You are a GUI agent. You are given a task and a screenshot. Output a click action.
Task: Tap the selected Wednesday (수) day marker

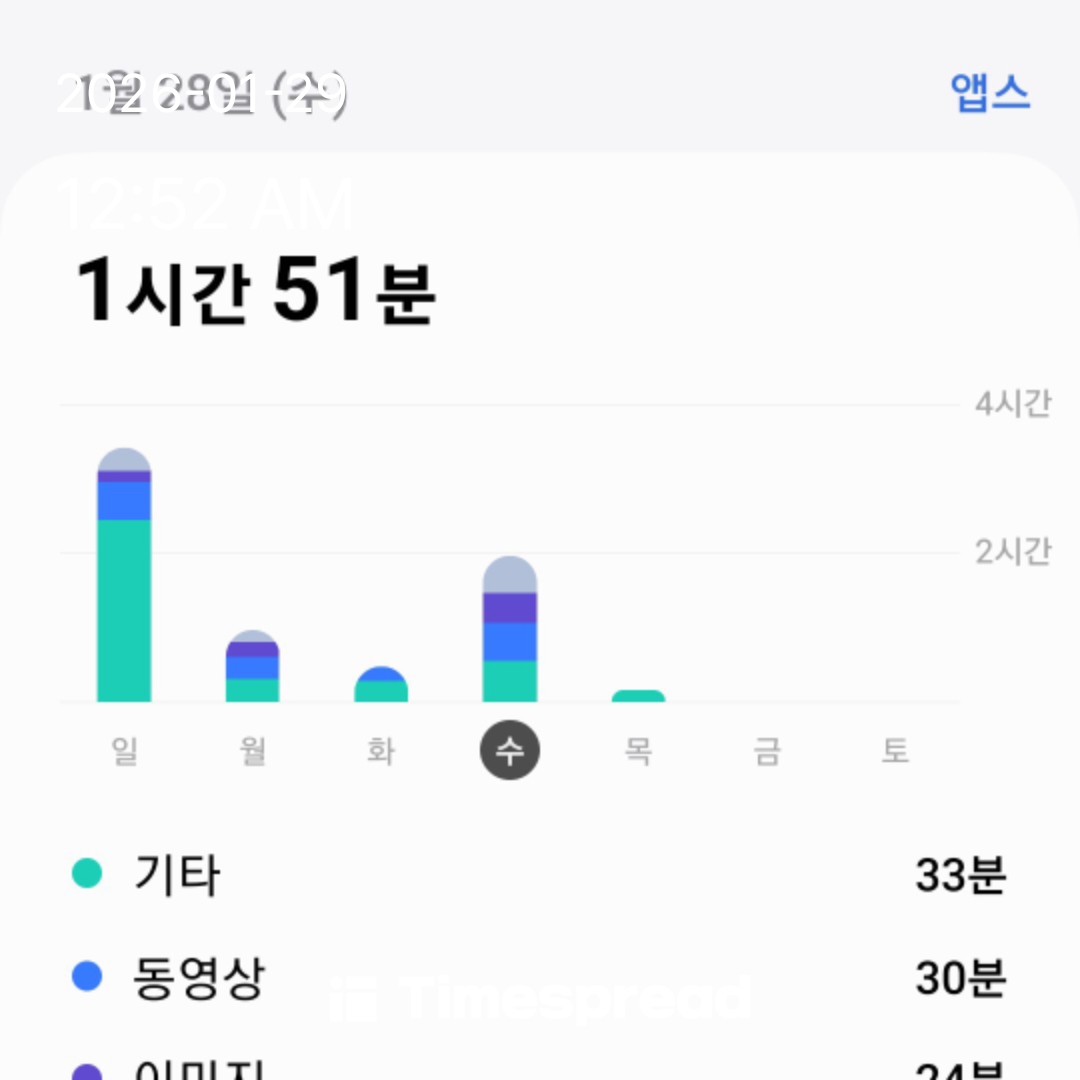point(510,750)
